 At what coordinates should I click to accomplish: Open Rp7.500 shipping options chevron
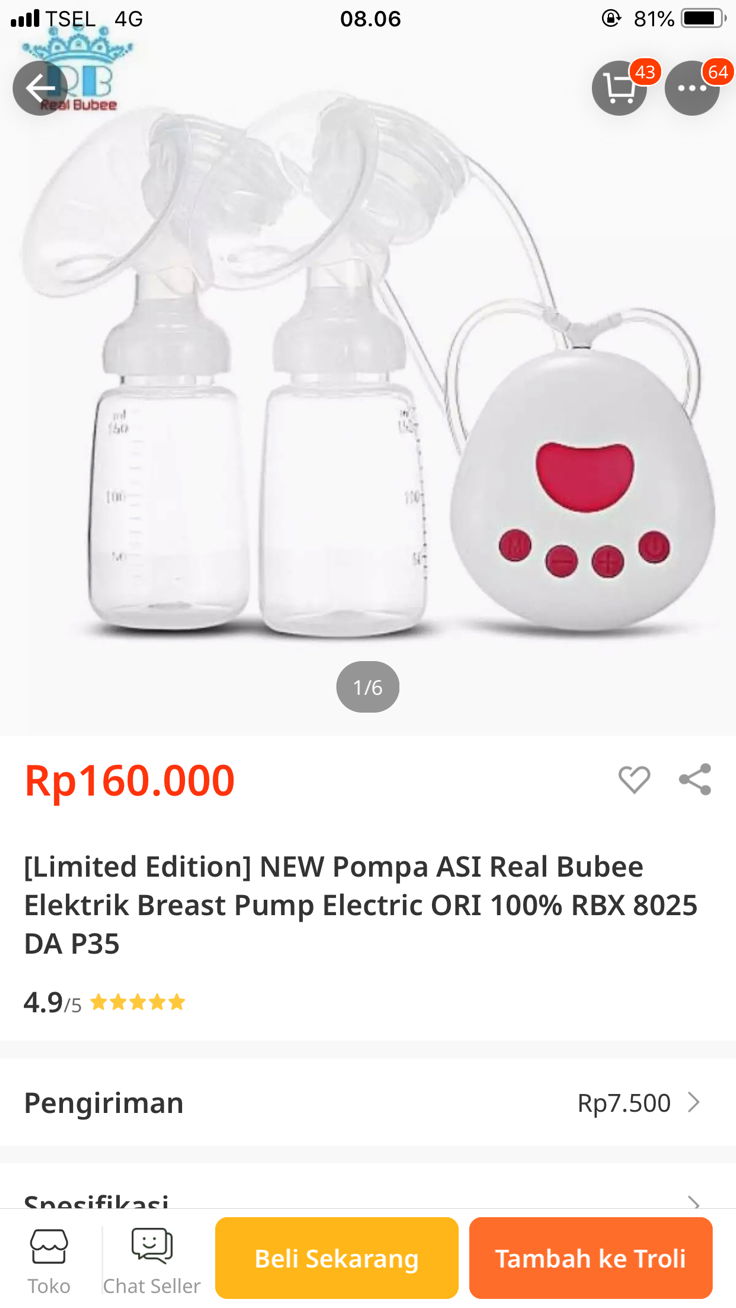(693, 1102)
